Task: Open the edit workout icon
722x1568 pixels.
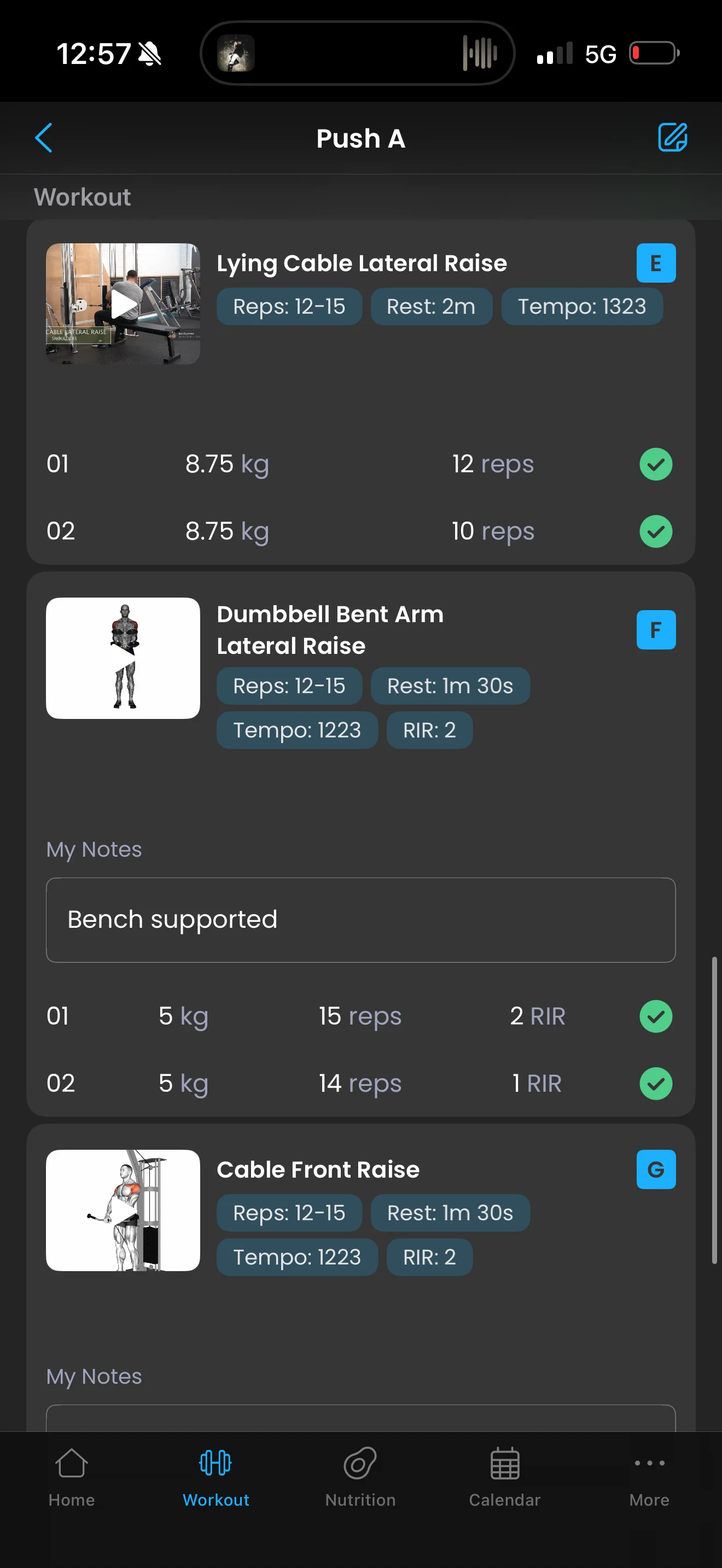Action: pyautogui.click(x=672, y=138)
